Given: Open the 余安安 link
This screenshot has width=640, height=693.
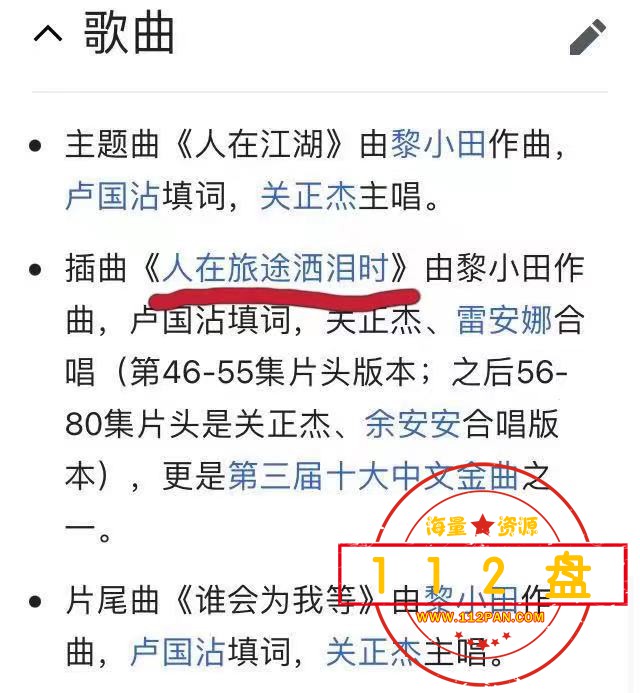Looking at the screenshot, I should point(413,425).
